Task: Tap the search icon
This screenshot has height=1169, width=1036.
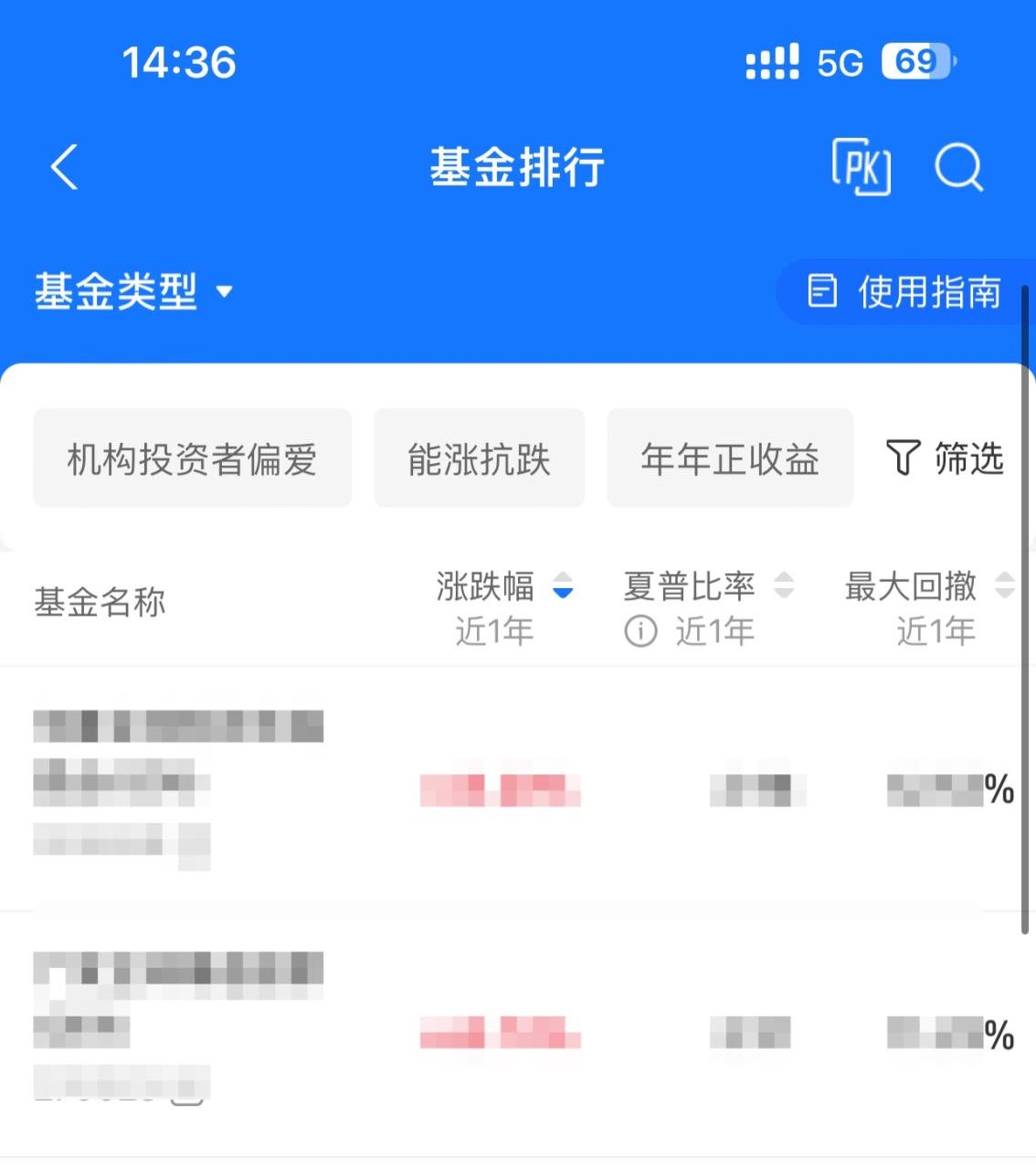Action: click(957, 167)
